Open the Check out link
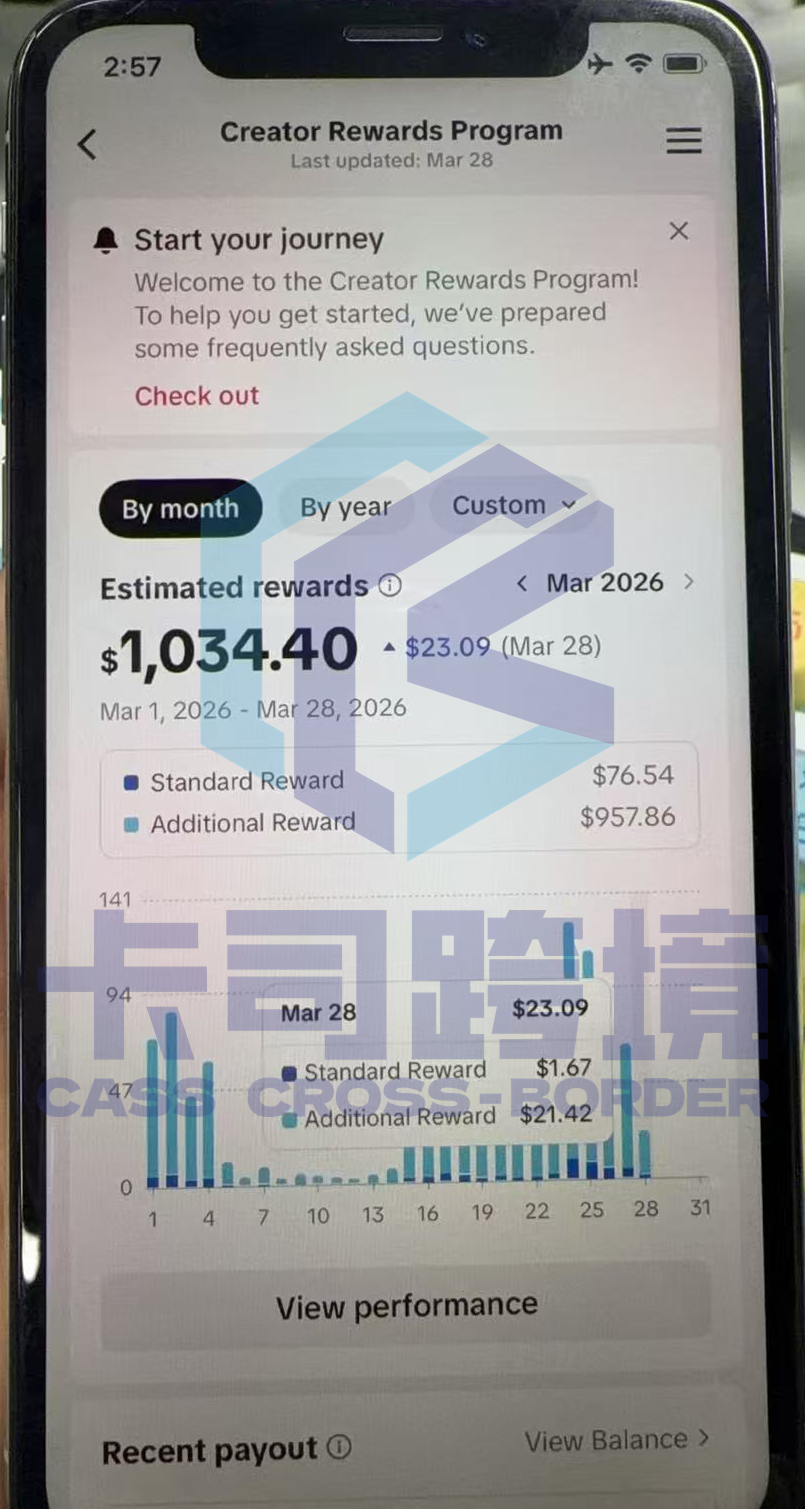The width and height of the screenshot is (805, 1509). point(197,396)
